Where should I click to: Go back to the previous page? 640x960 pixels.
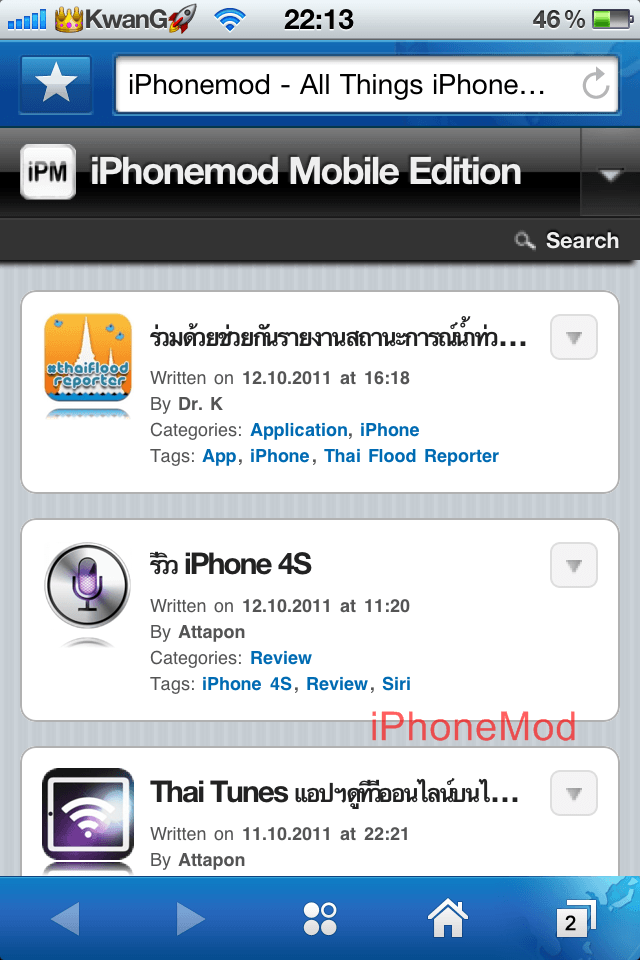(x=65, y=918)
